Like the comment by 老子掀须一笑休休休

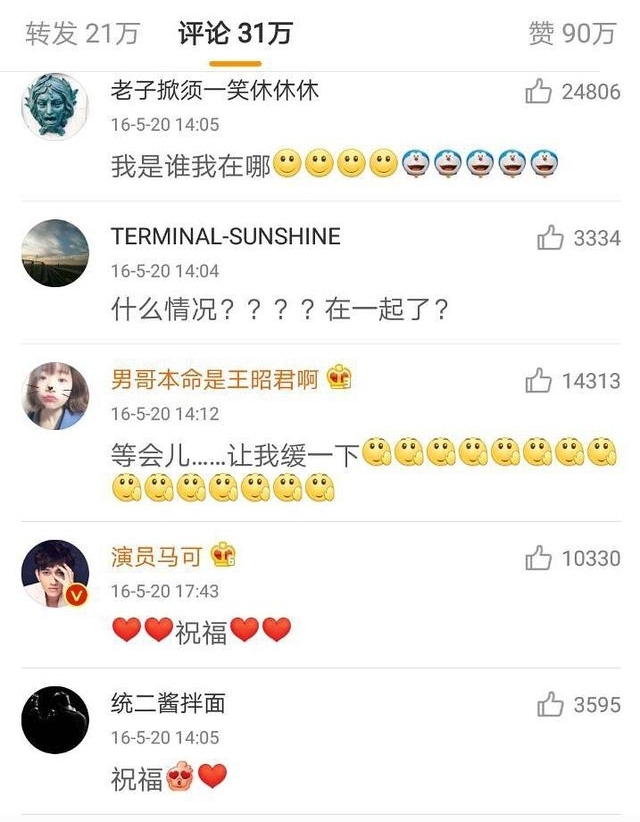(x=539, y=92)
